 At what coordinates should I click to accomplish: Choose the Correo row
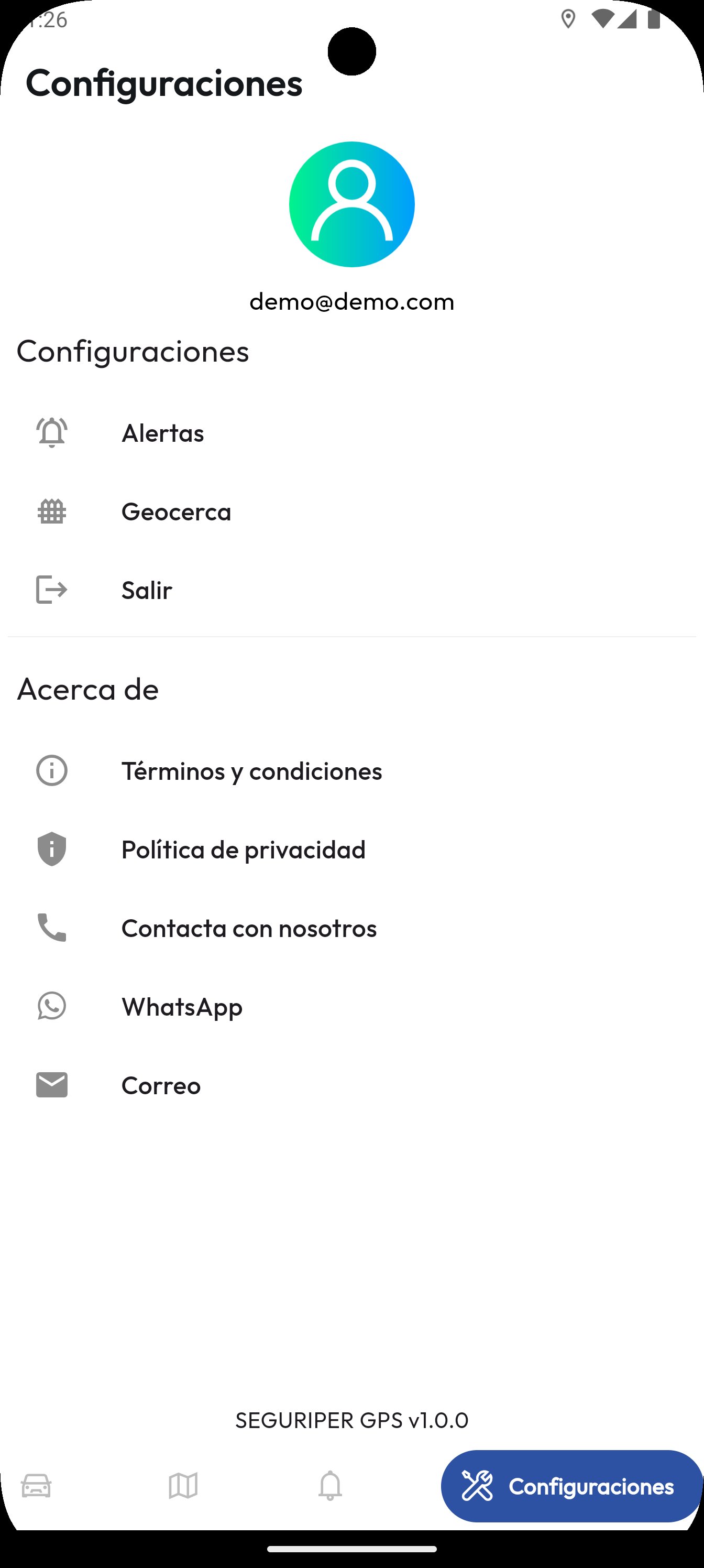161,1085
